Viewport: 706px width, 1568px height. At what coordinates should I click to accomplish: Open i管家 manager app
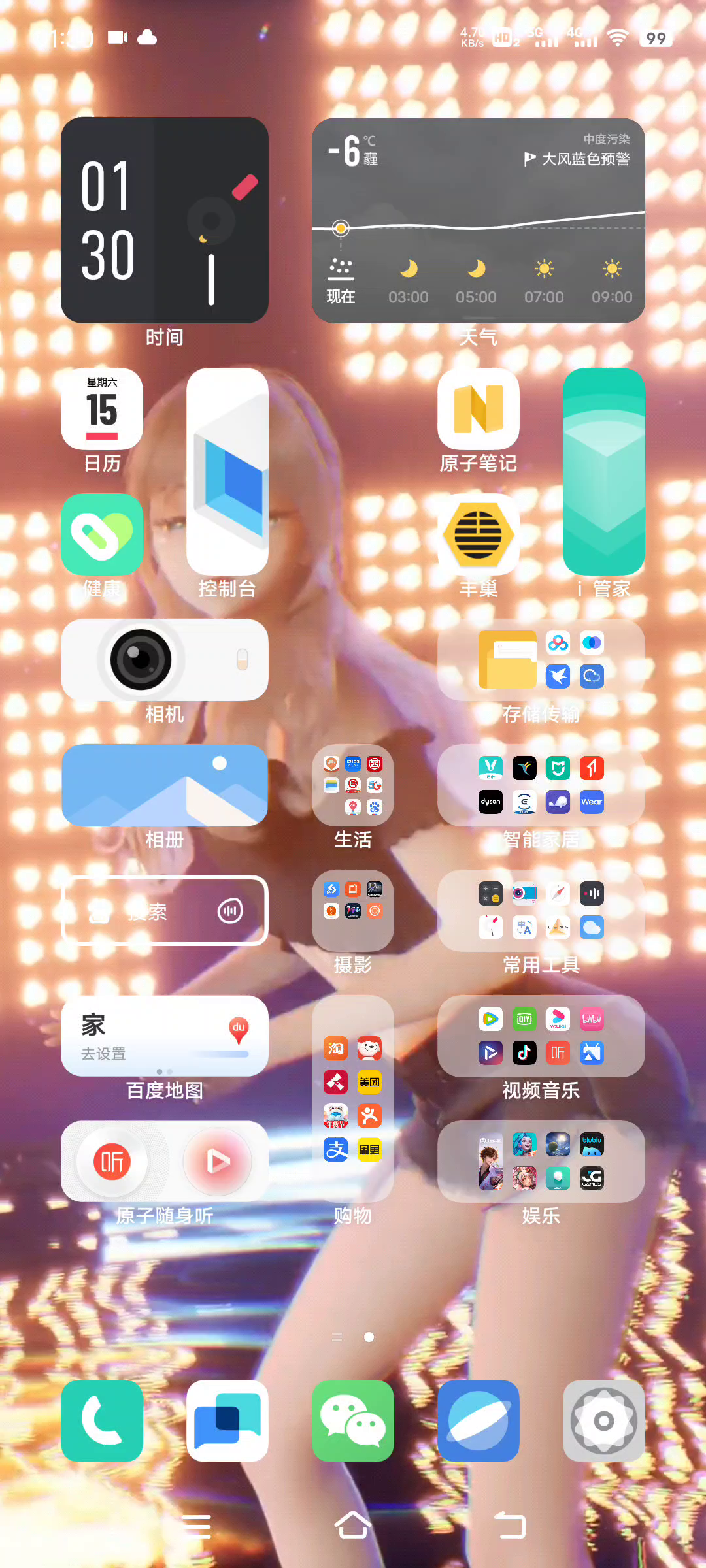point(603,472)
